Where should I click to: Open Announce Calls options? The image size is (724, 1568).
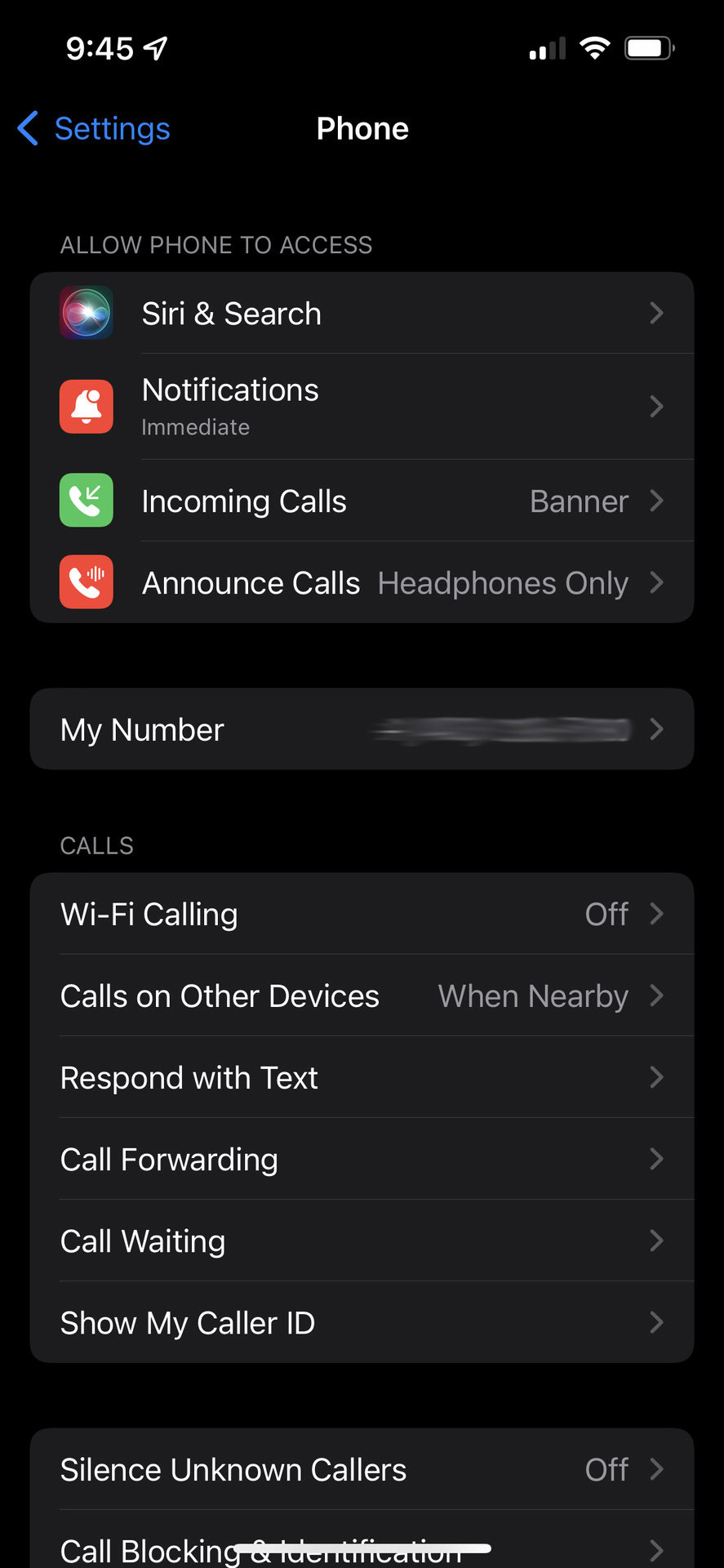pos(362,583)
